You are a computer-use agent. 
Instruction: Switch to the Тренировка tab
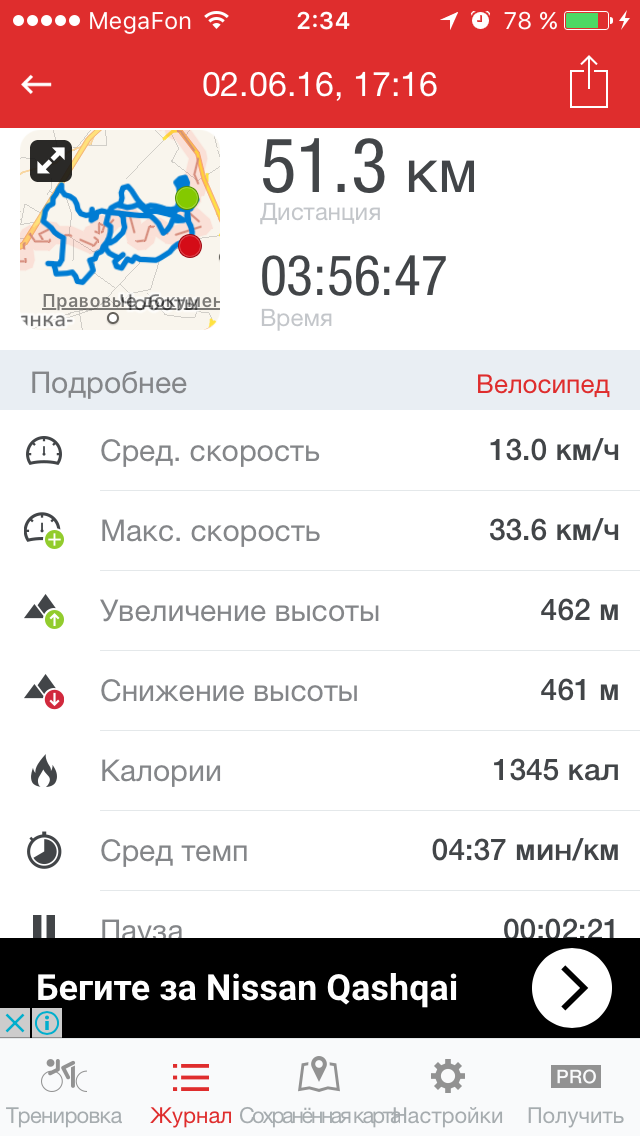coord(64,1090)
